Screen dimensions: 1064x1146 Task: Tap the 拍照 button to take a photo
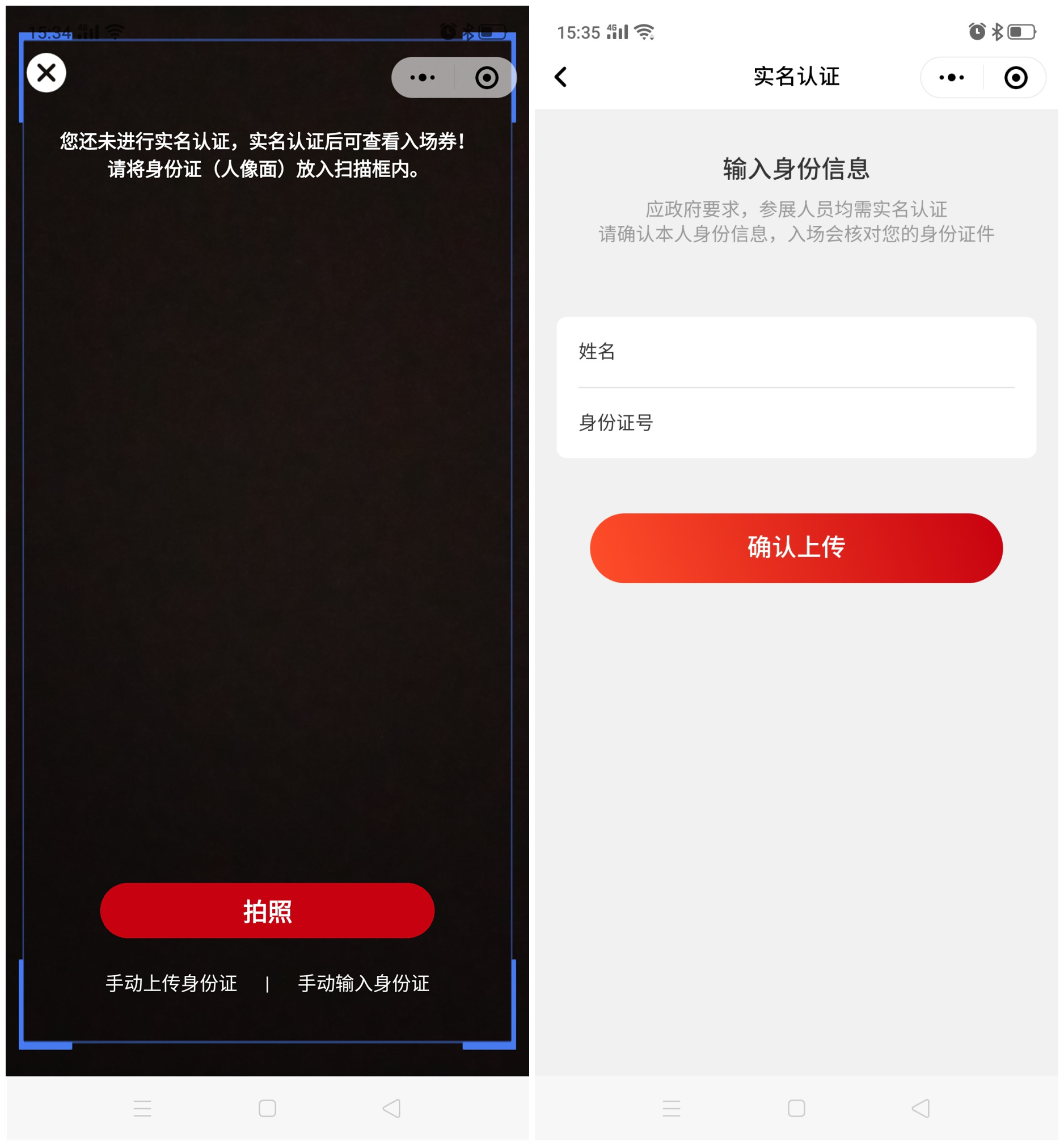pos(267,911)
